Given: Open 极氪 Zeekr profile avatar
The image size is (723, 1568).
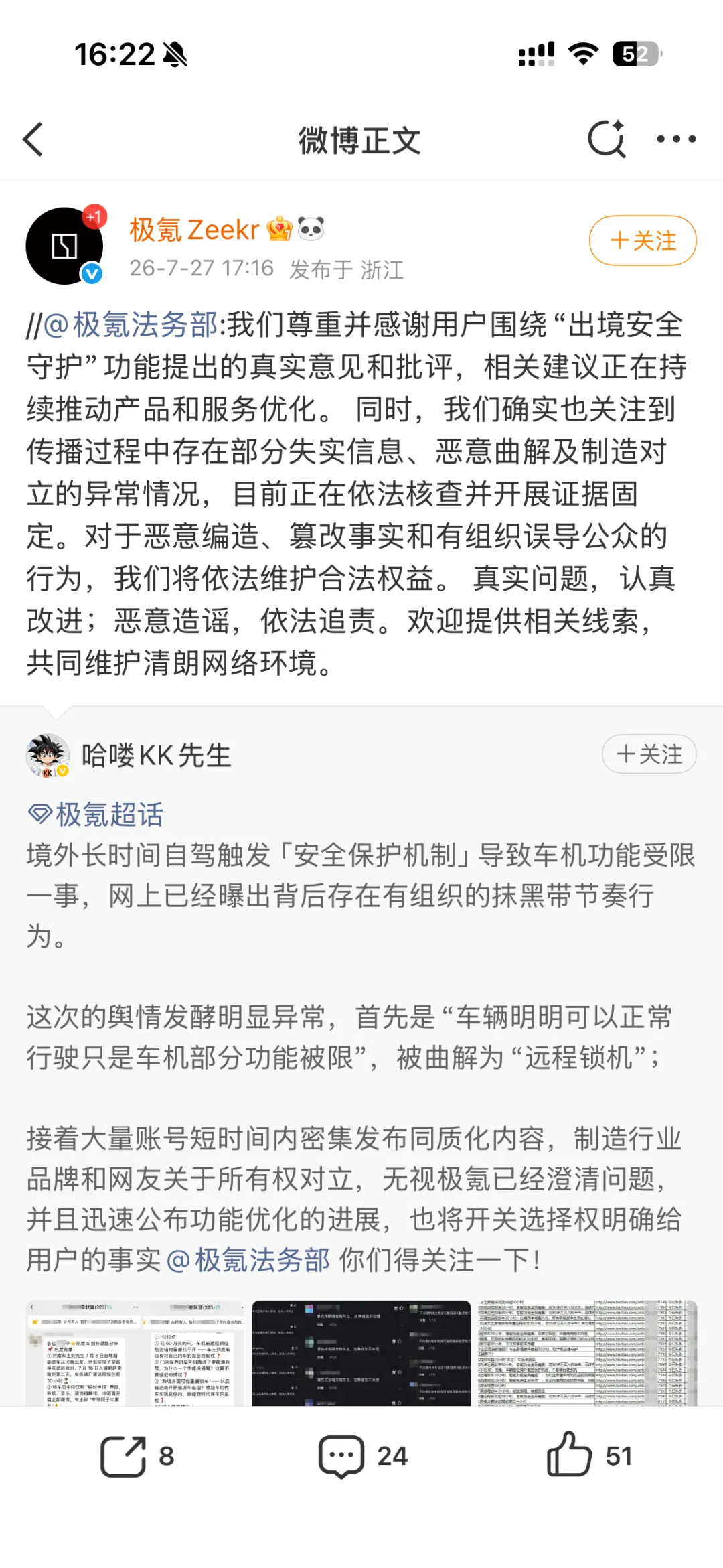Looking at the screenshot, I should pyautogui.click(x=65, y=246).
